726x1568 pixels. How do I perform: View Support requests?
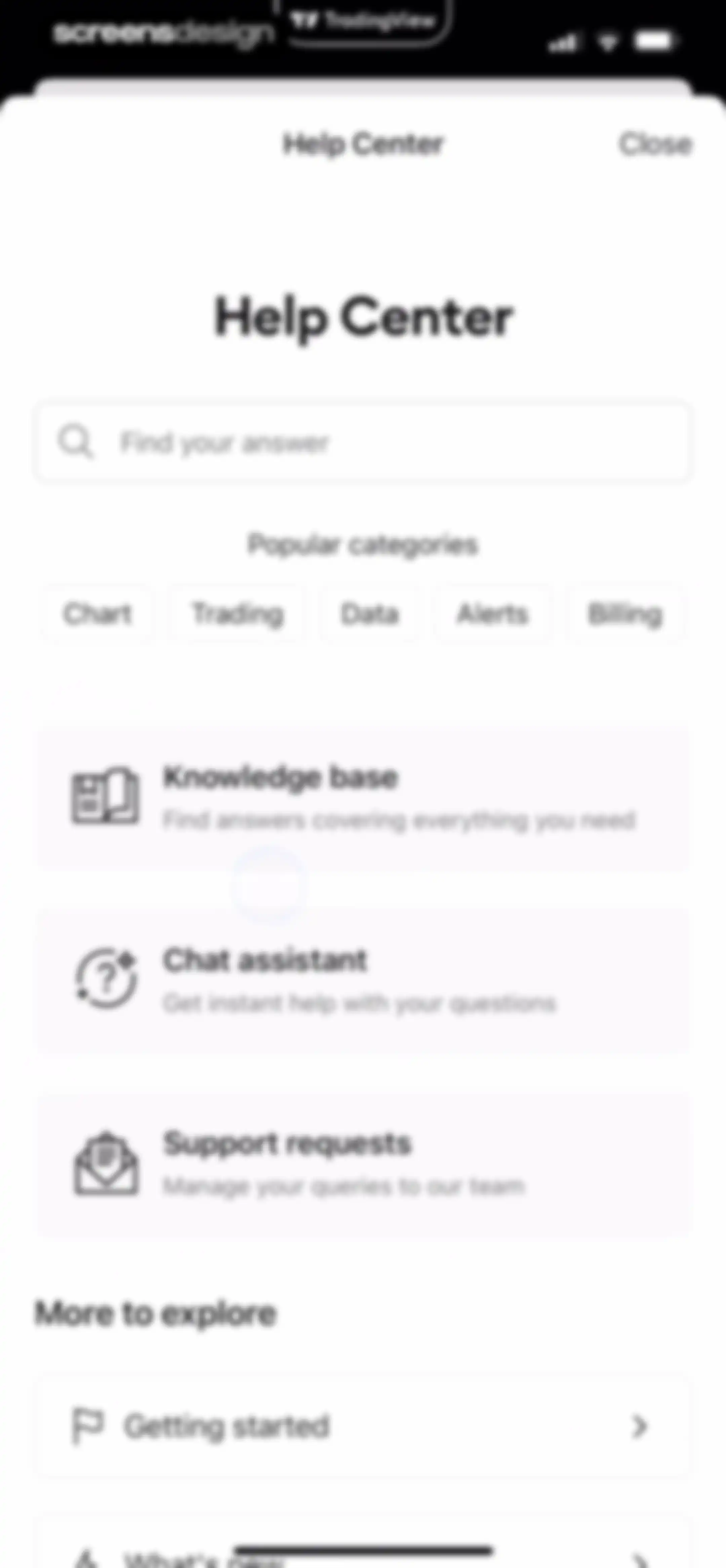click(363, 1164)
